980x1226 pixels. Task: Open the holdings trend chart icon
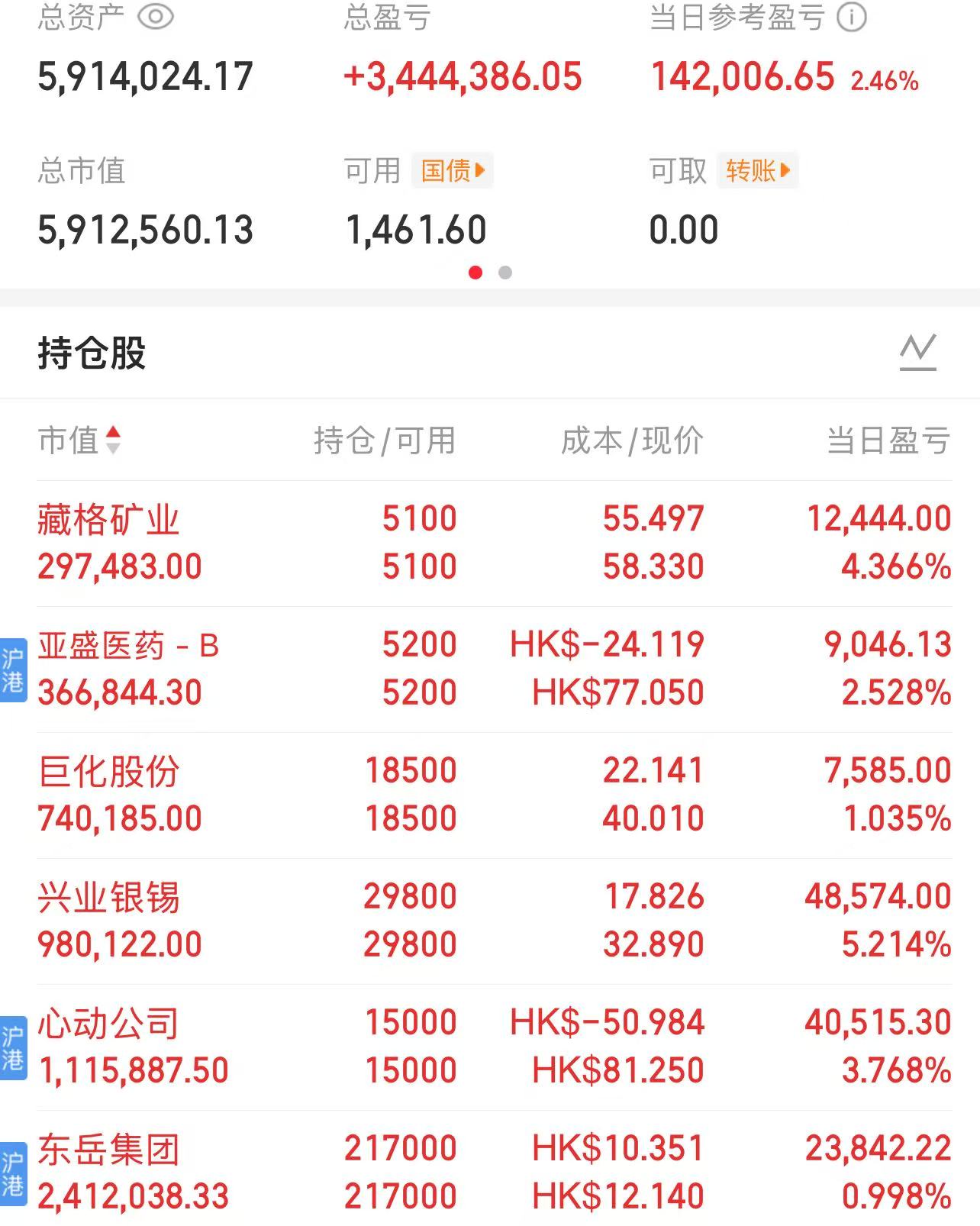coord(917,353)
